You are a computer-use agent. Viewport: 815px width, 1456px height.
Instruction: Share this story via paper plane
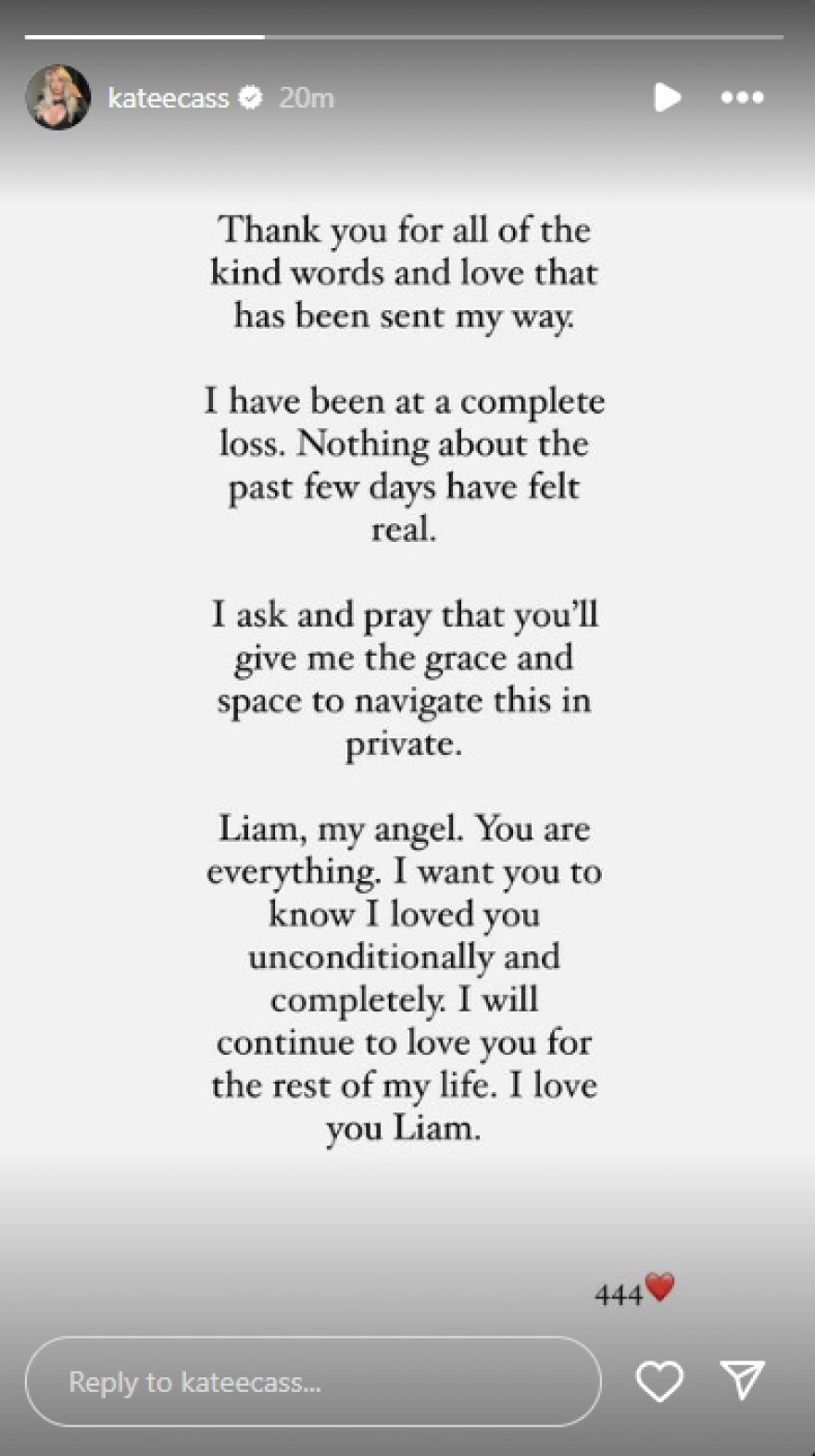[742, 1380]
